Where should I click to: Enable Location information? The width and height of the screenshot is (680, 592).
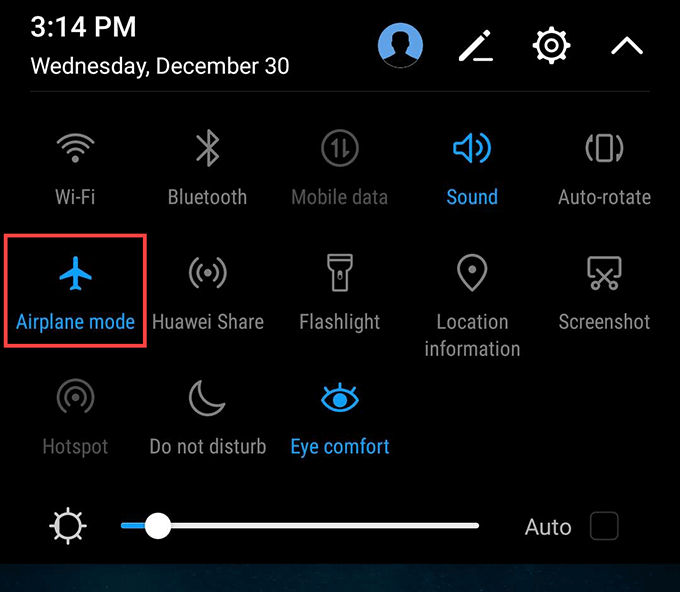pos(472,274)
